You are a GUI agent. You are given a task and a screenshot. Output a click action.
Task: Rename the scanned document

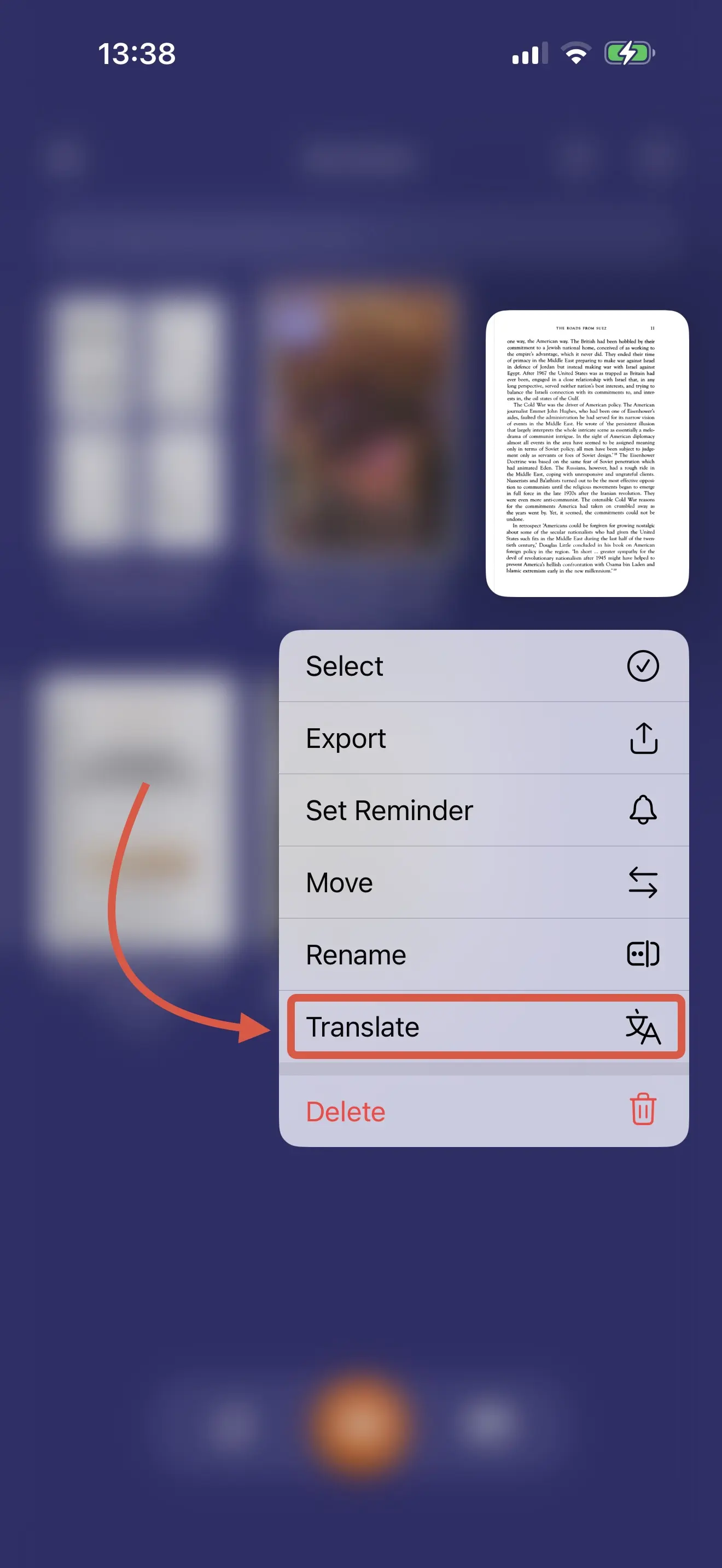483,955
